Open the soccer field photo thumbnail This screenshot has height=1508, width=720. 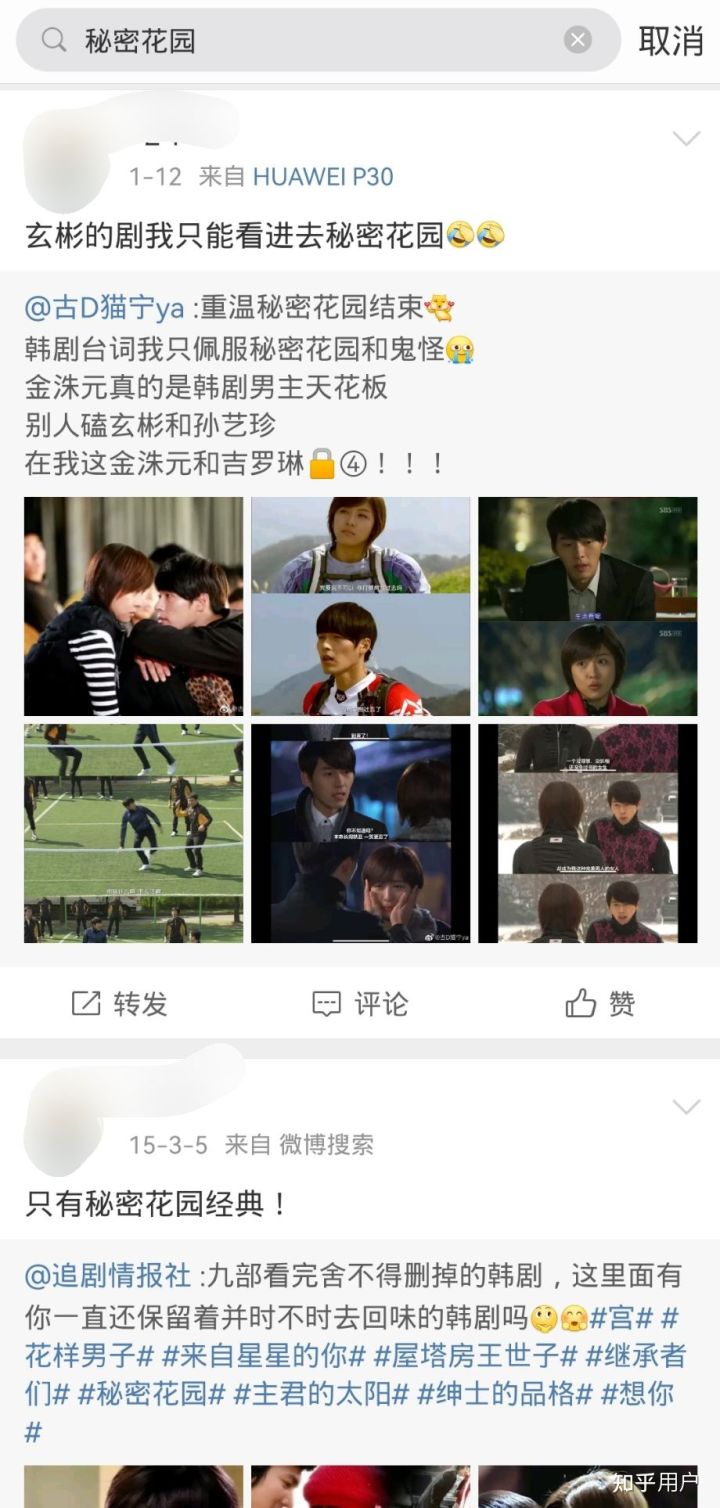[x=134, y=833]
